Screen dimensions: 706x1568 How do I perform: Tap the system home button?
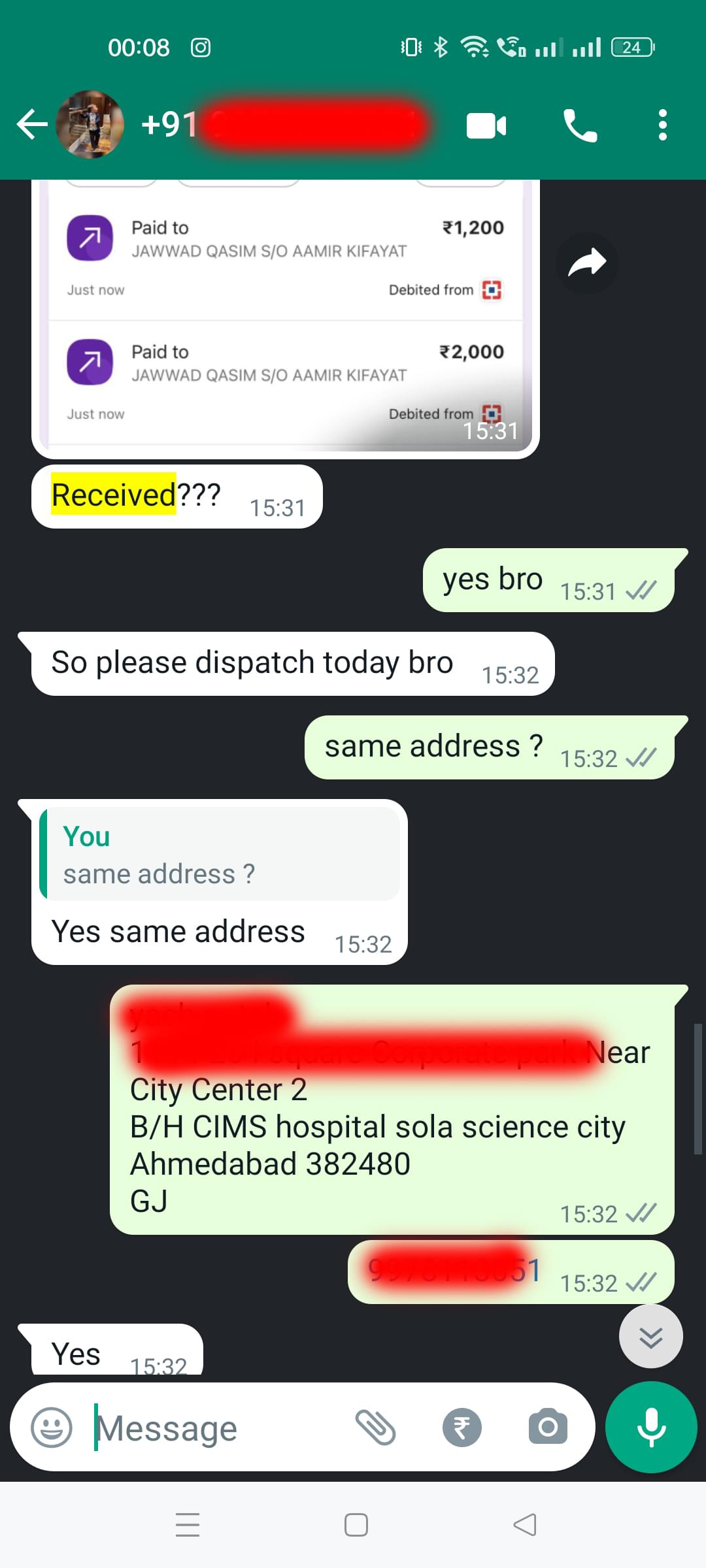click(x=356, y=1525)
